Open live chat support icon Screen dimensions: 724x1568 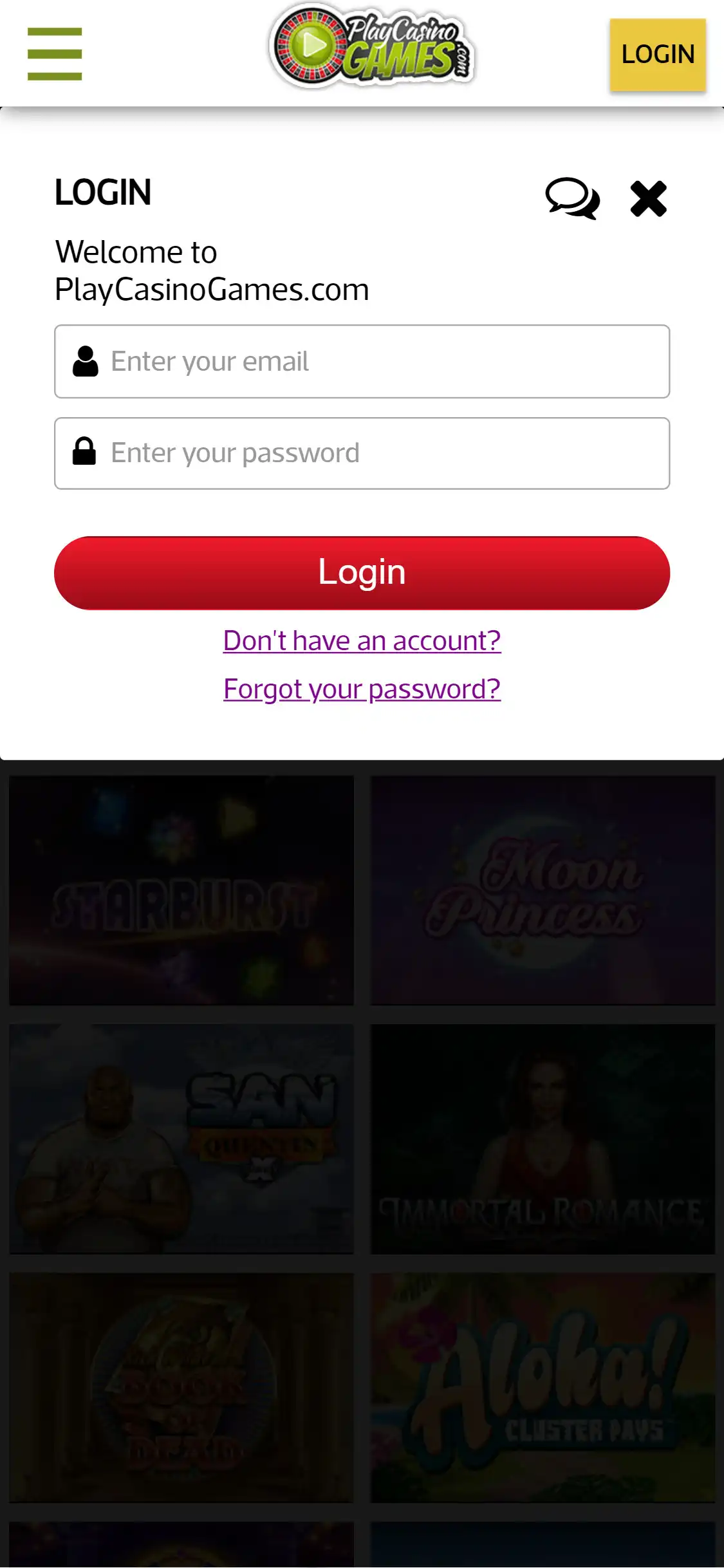tap(572, 198)
